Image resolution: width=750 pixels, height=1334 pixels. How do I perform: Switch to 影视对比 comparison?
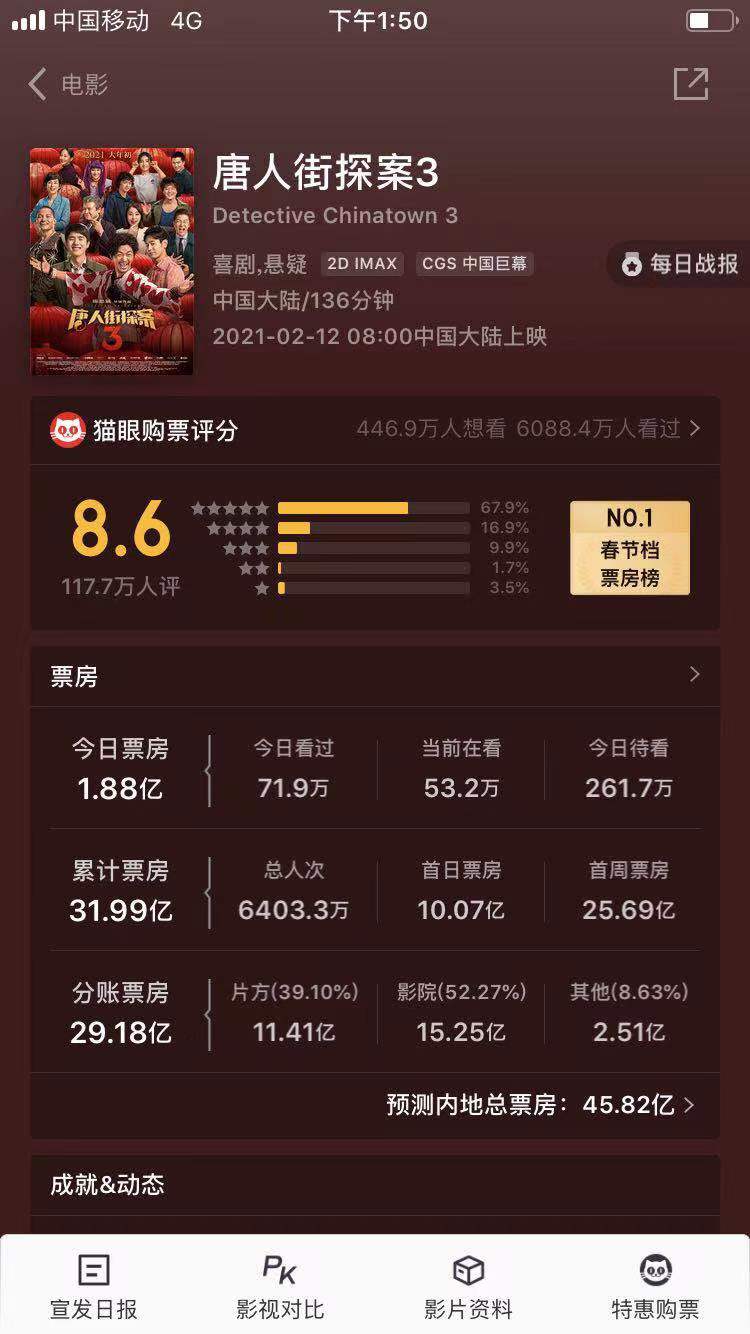280,1288
